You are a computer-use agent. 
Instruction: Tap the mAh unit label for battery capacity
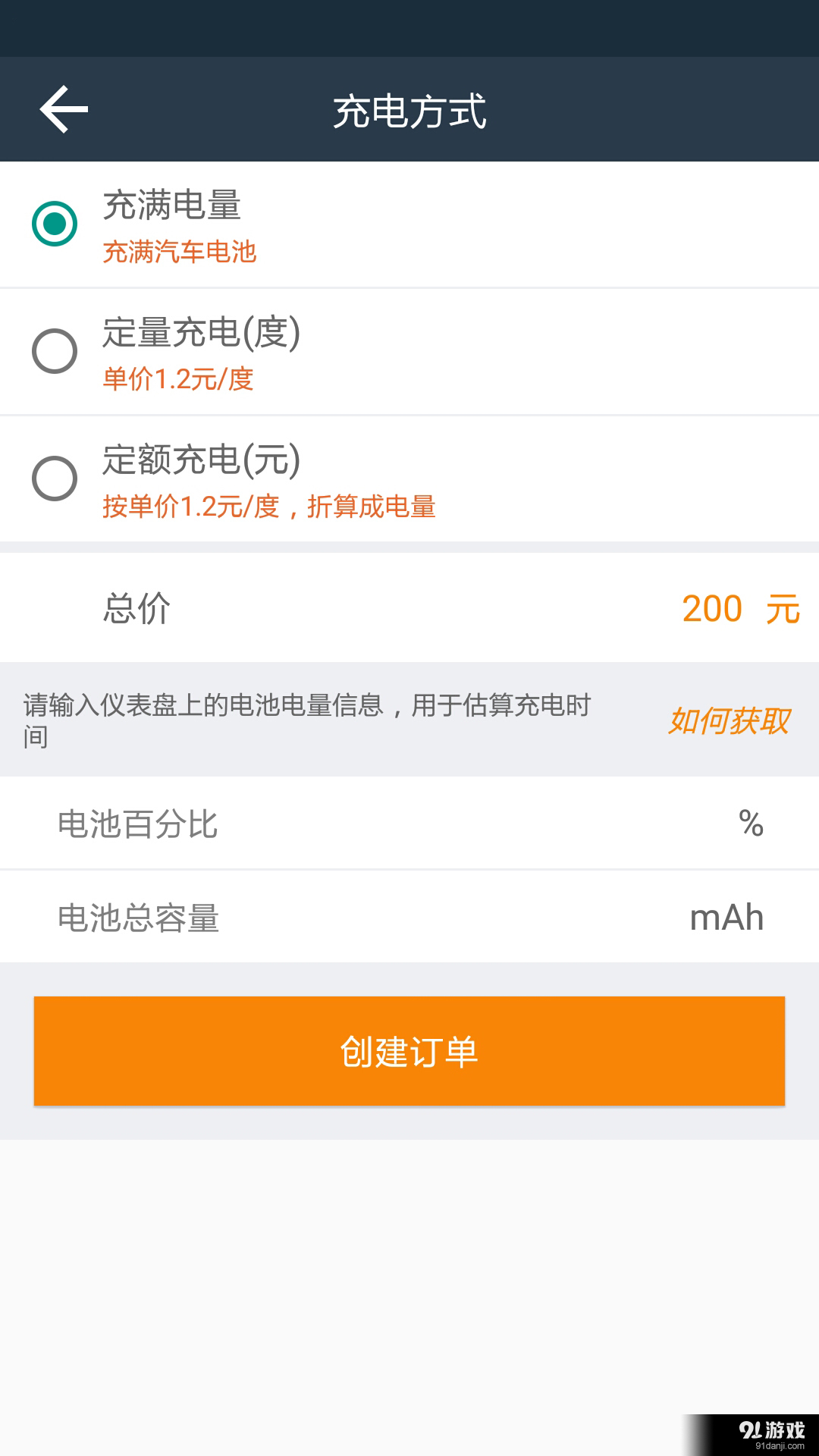coord(726,916)
